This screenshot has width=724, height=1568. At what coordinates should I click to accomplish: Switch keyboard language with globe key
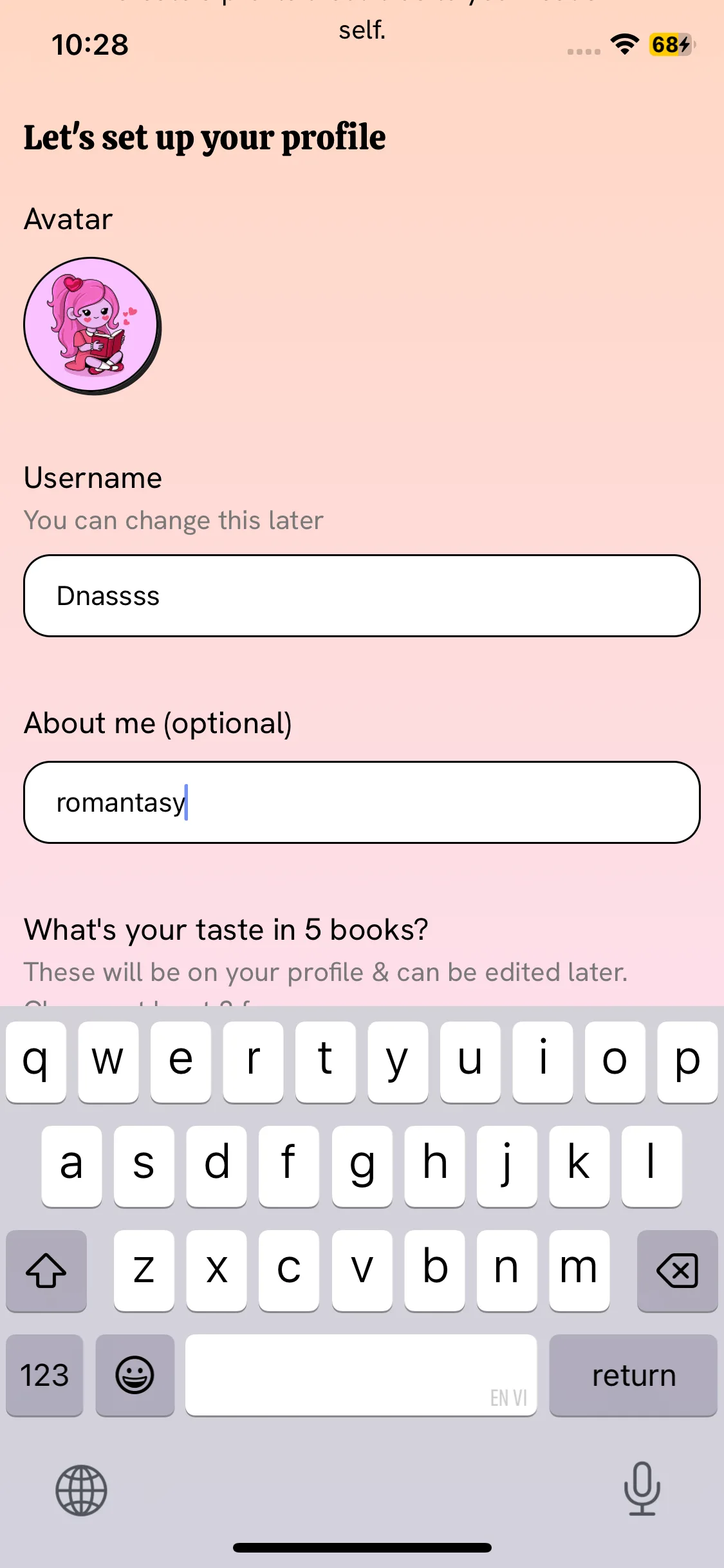81,1490
